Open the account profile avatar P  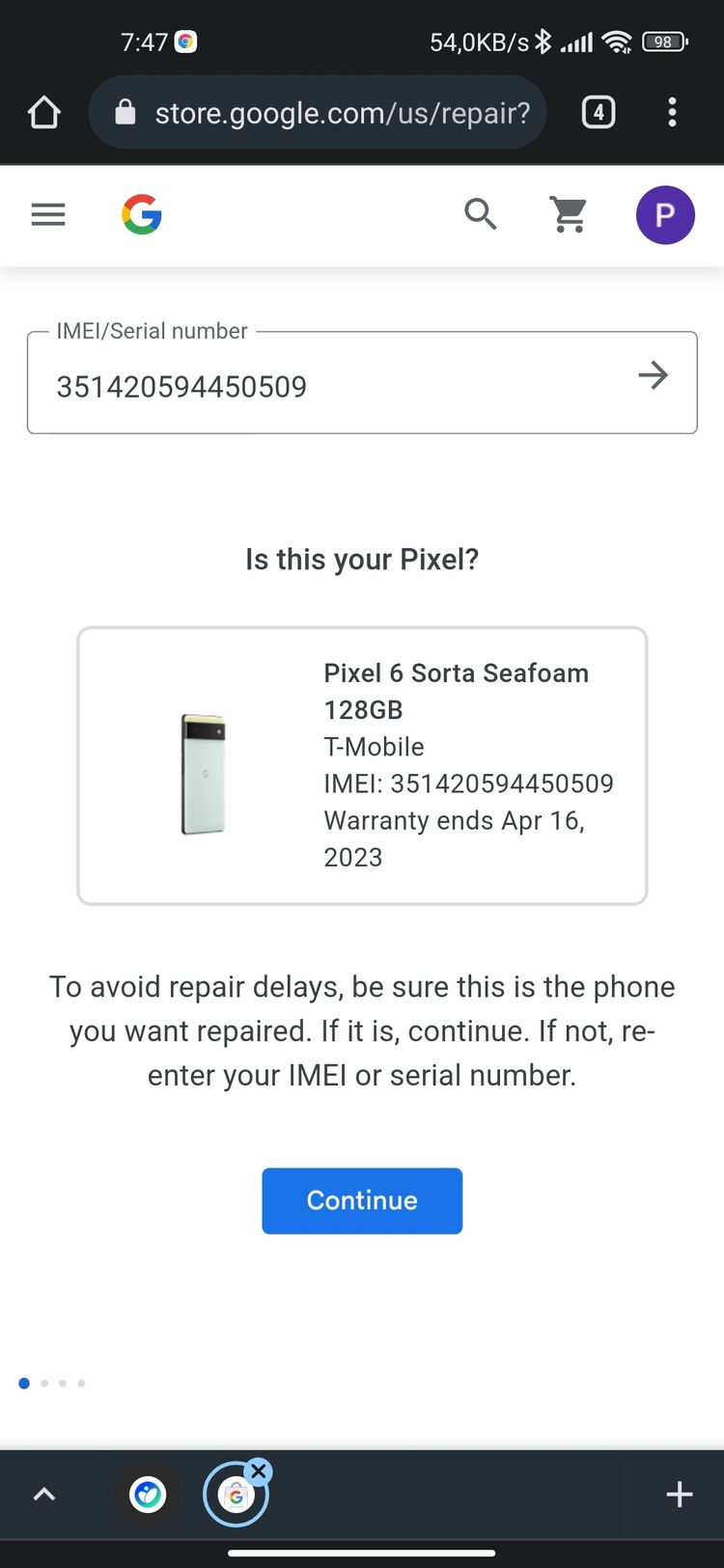point(665,214)
